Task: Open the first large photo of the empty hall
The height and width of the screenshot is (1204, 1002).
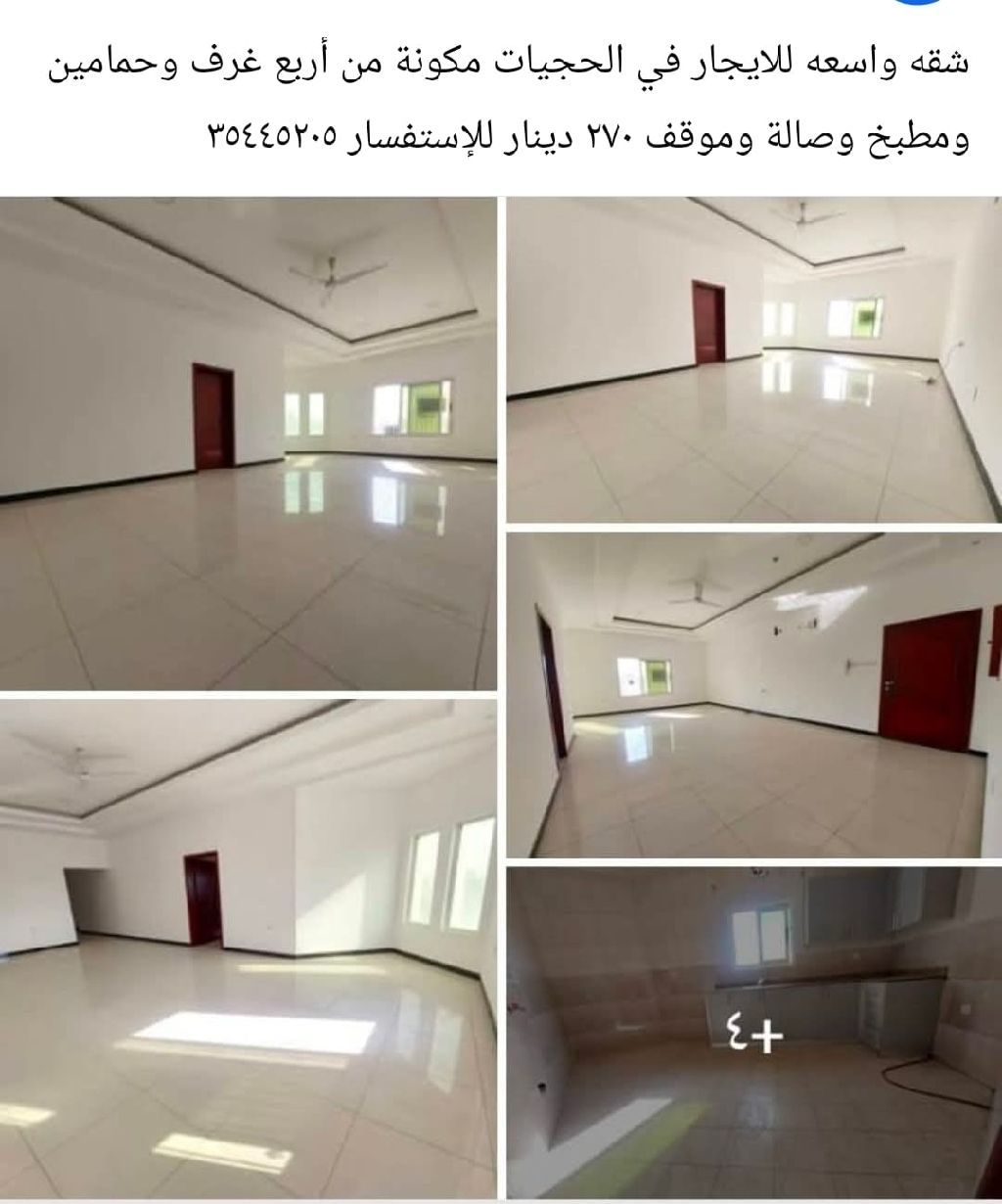Action: [248, 442]
